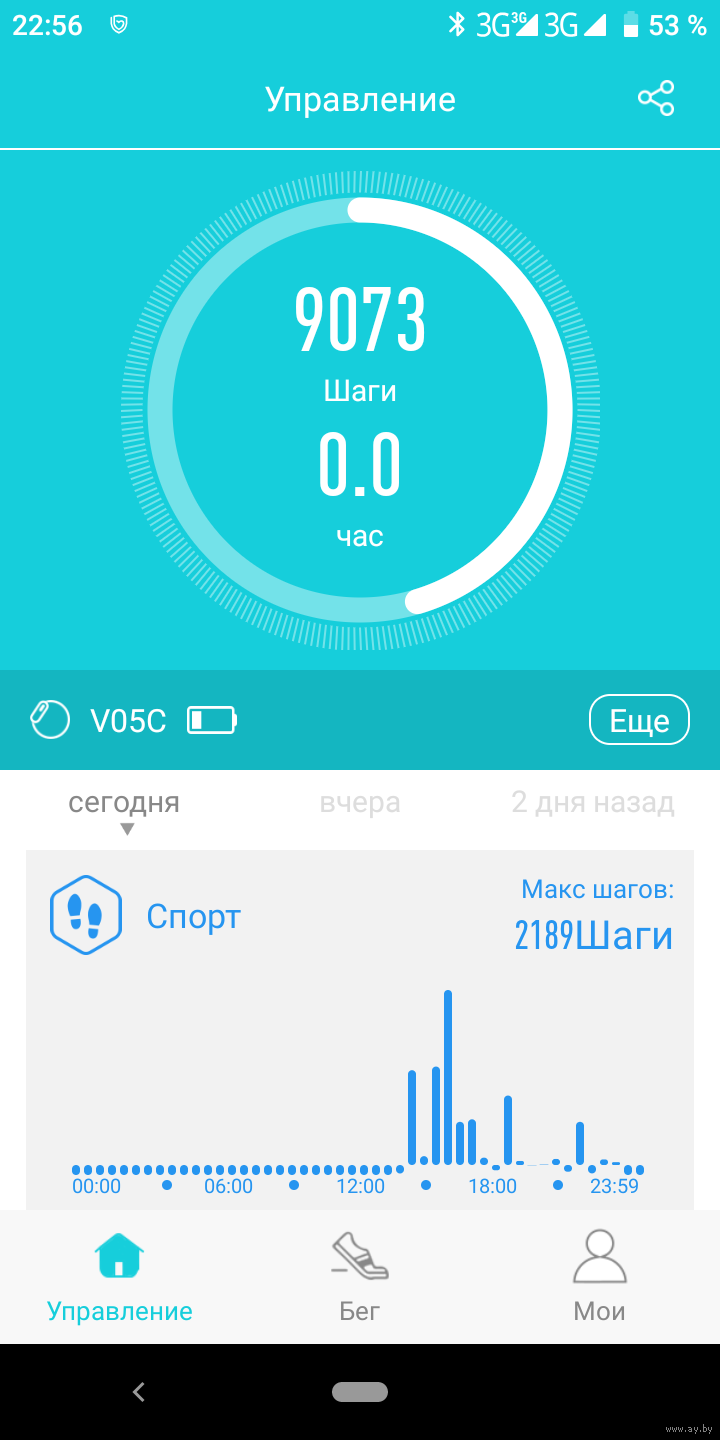Share the step results

click(656, 99)
